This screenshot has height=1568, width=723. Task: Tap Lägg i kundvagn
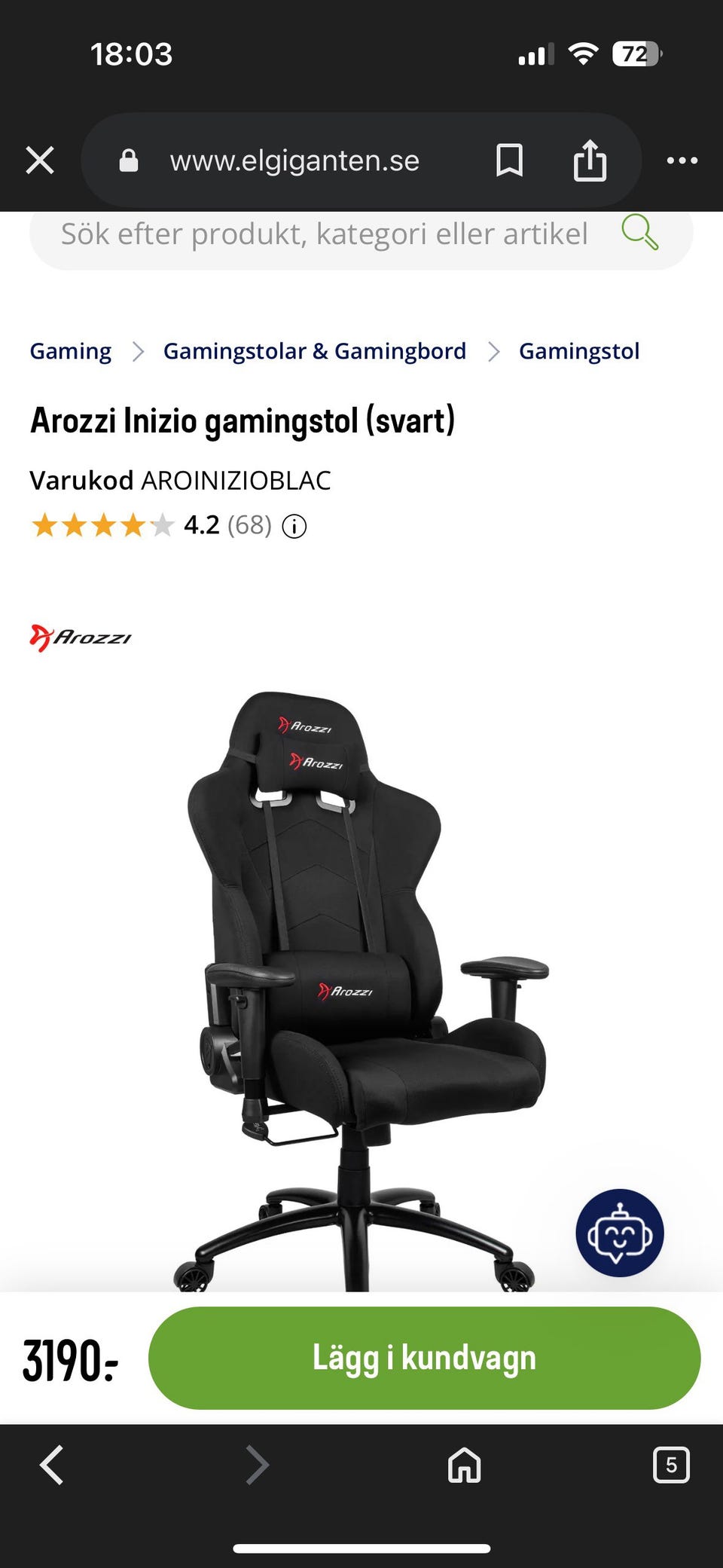(424, 1358)
